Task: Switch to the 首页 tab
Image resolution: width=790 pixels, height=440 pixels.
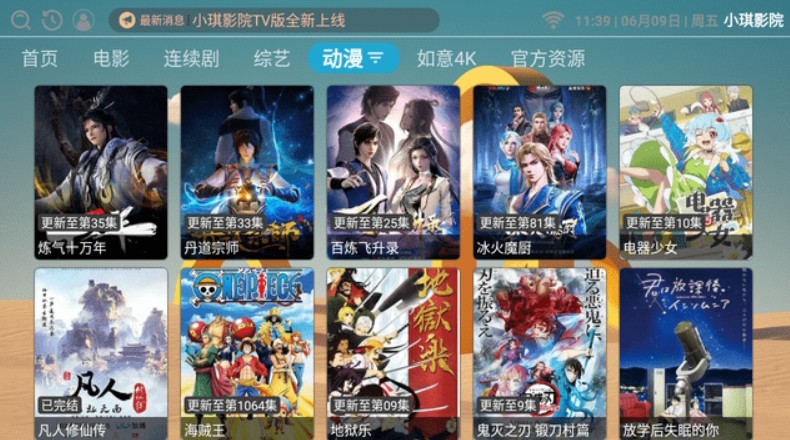Action: point(40,59)
